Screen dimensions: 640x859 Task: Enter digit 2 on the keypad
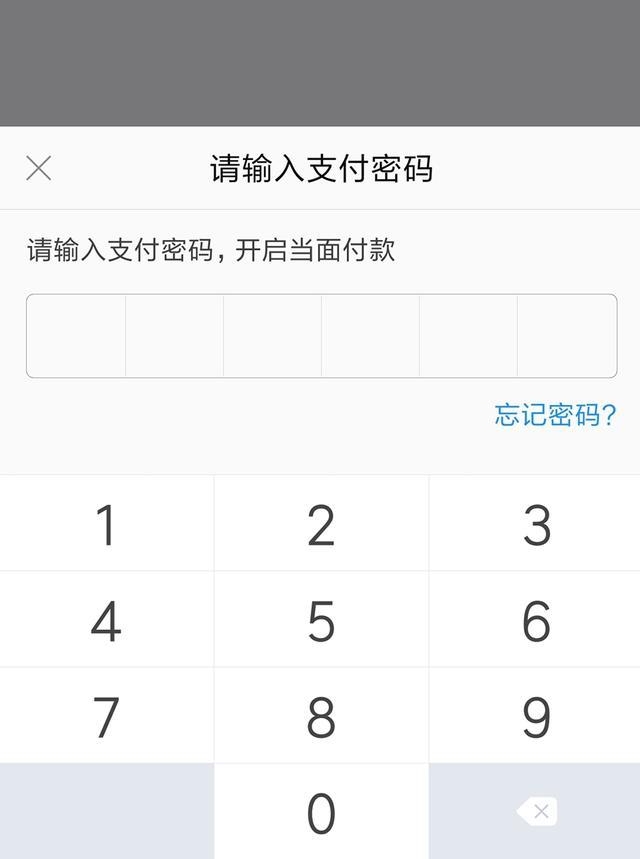coord(321,523)
